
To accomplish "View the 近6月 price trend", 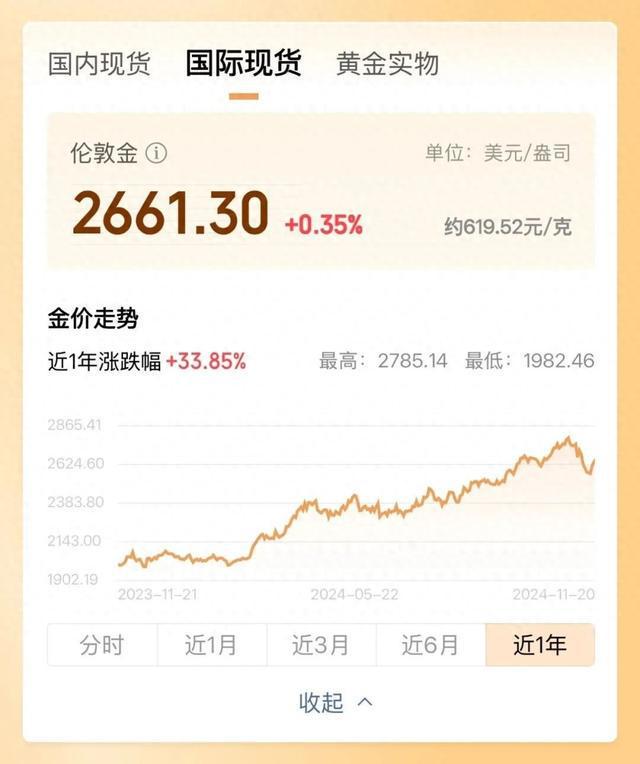I will pyautogui.click(x=430, y=645).
